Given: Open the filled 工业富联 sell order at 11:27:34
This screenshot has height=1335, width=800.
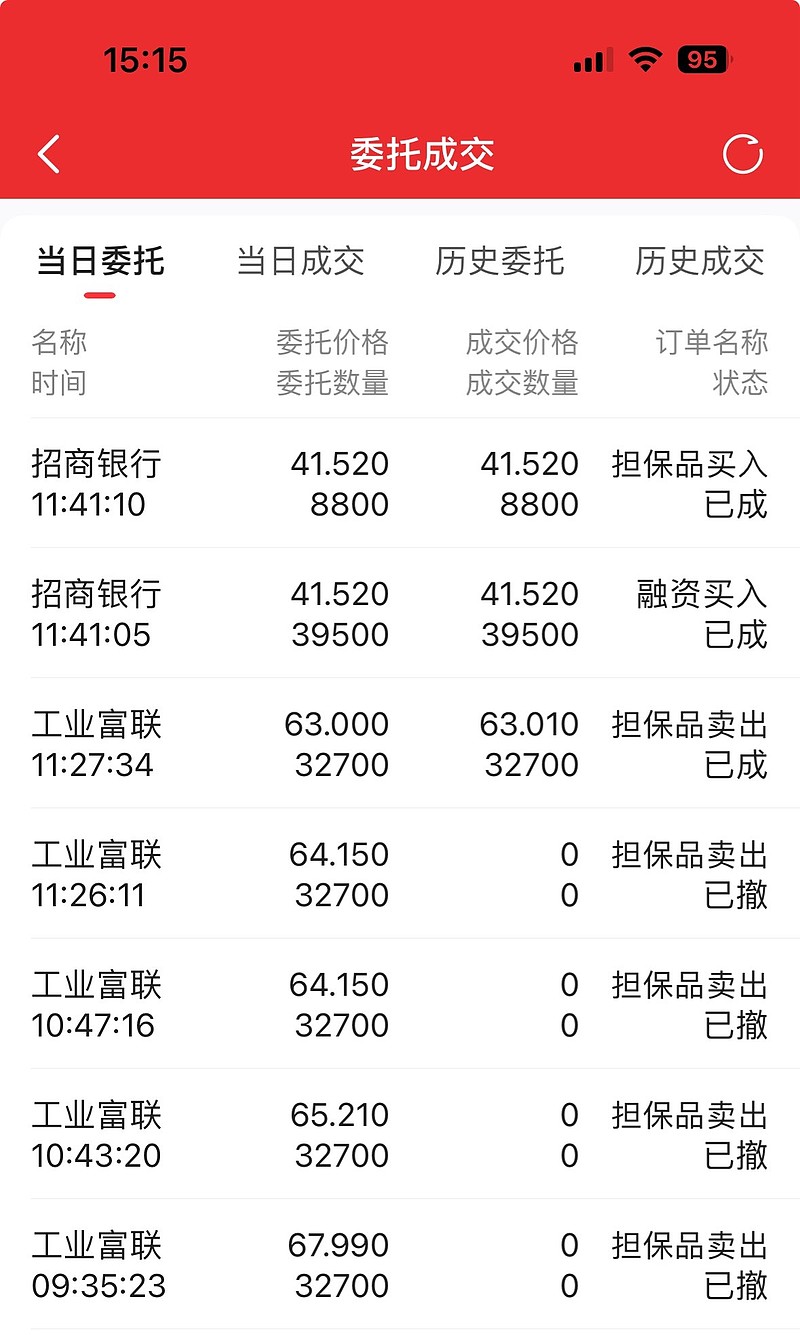Looking at the screenshot, I should [400, 744].
